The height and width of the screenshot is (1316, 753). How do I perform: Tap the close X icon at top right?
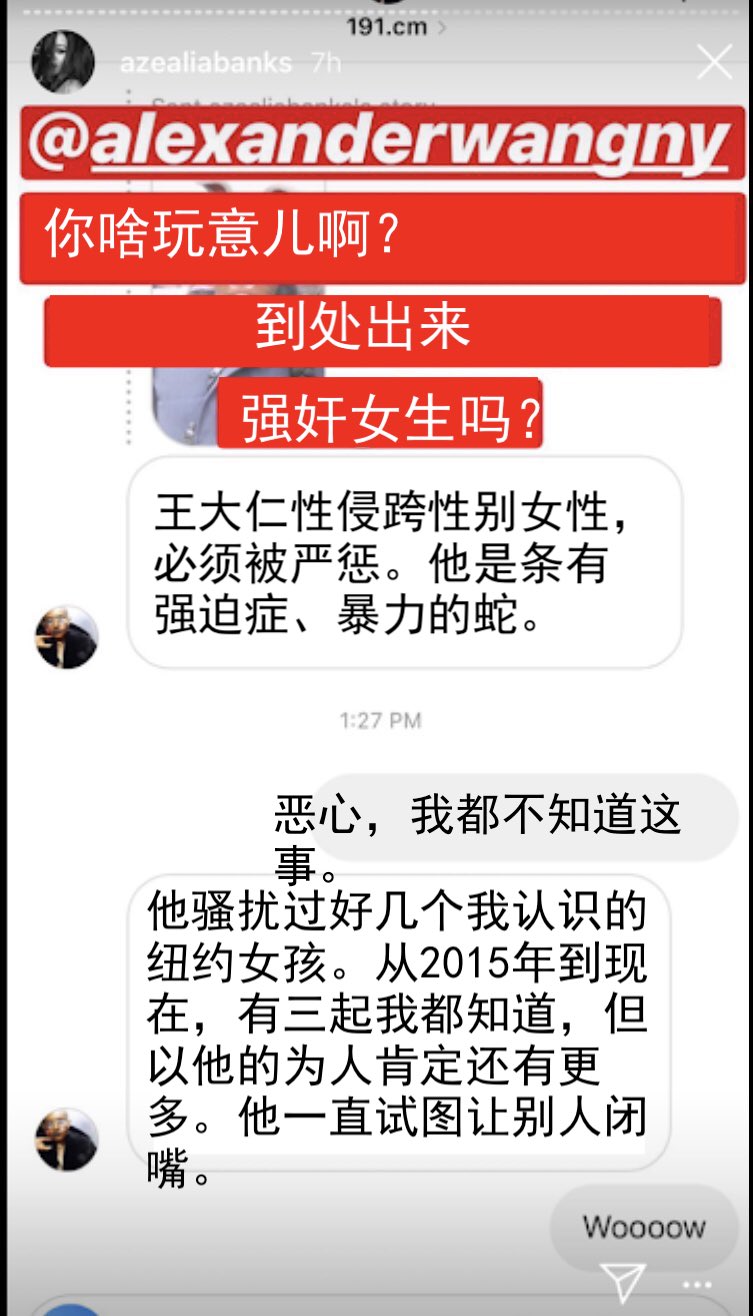pos(715,62)
